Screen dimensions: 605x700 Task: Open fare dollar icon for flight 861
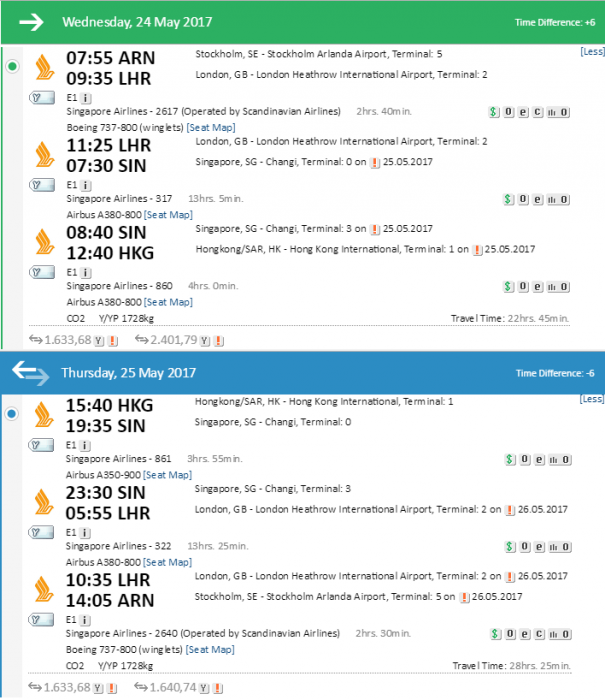[509, 460]
